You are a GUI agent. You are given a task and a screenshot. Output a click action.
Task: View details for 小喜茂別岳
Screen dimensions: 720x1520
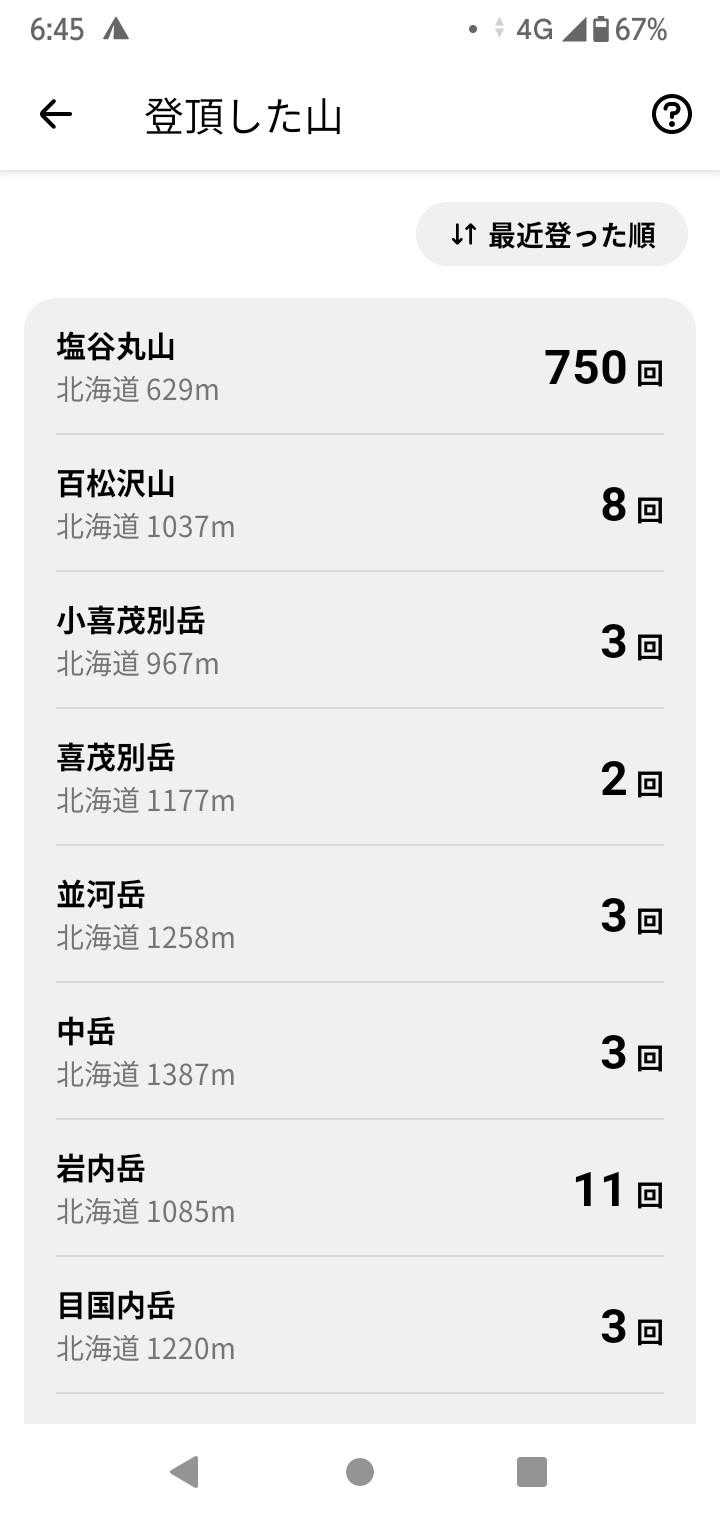click(x=360, y=641)
